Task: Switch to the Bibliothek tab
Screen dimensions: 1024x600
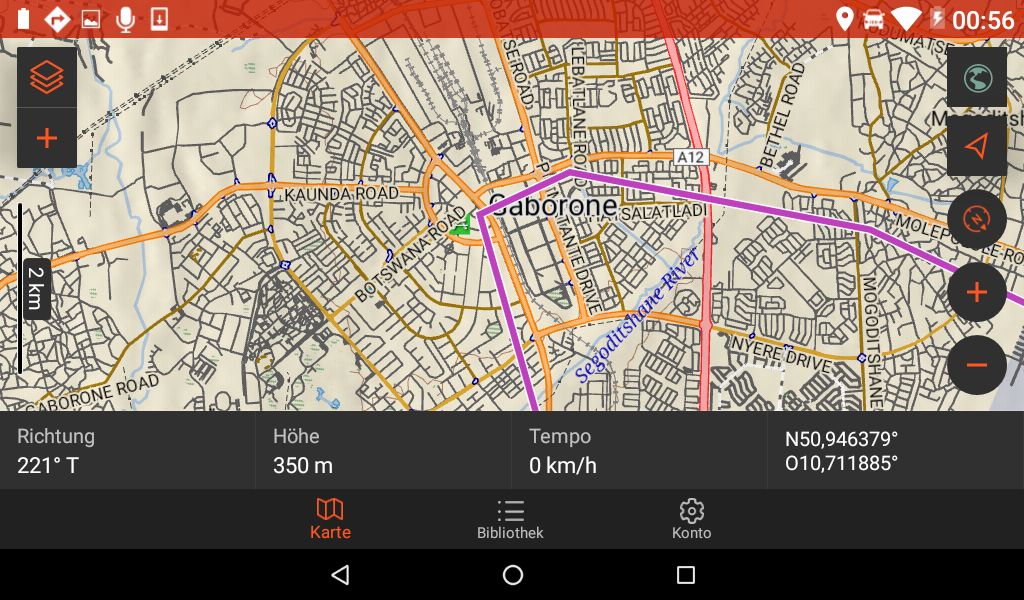Action: [510, 519]
